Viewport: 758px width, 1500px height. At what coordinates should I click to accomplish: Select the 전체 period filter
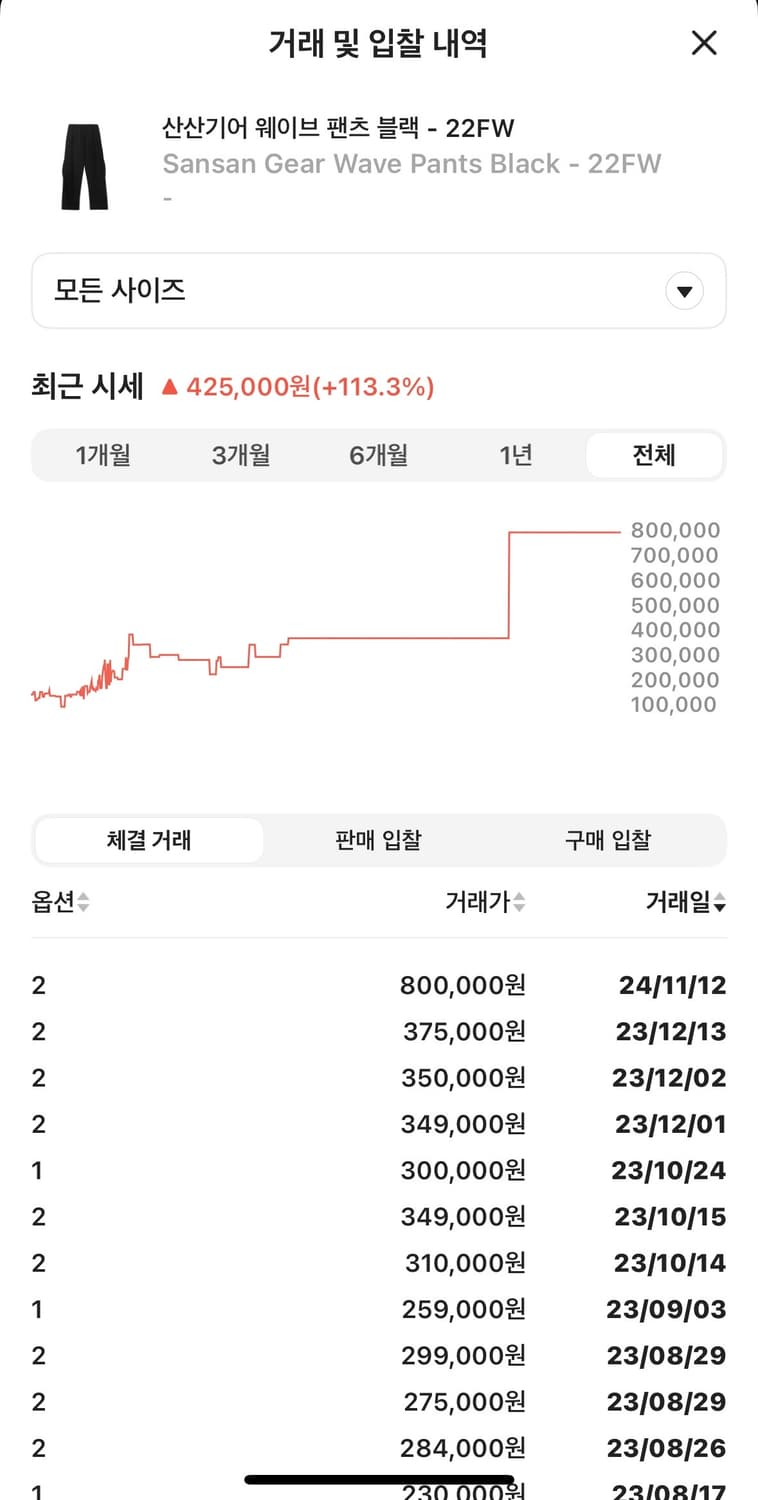click(655, 455)
